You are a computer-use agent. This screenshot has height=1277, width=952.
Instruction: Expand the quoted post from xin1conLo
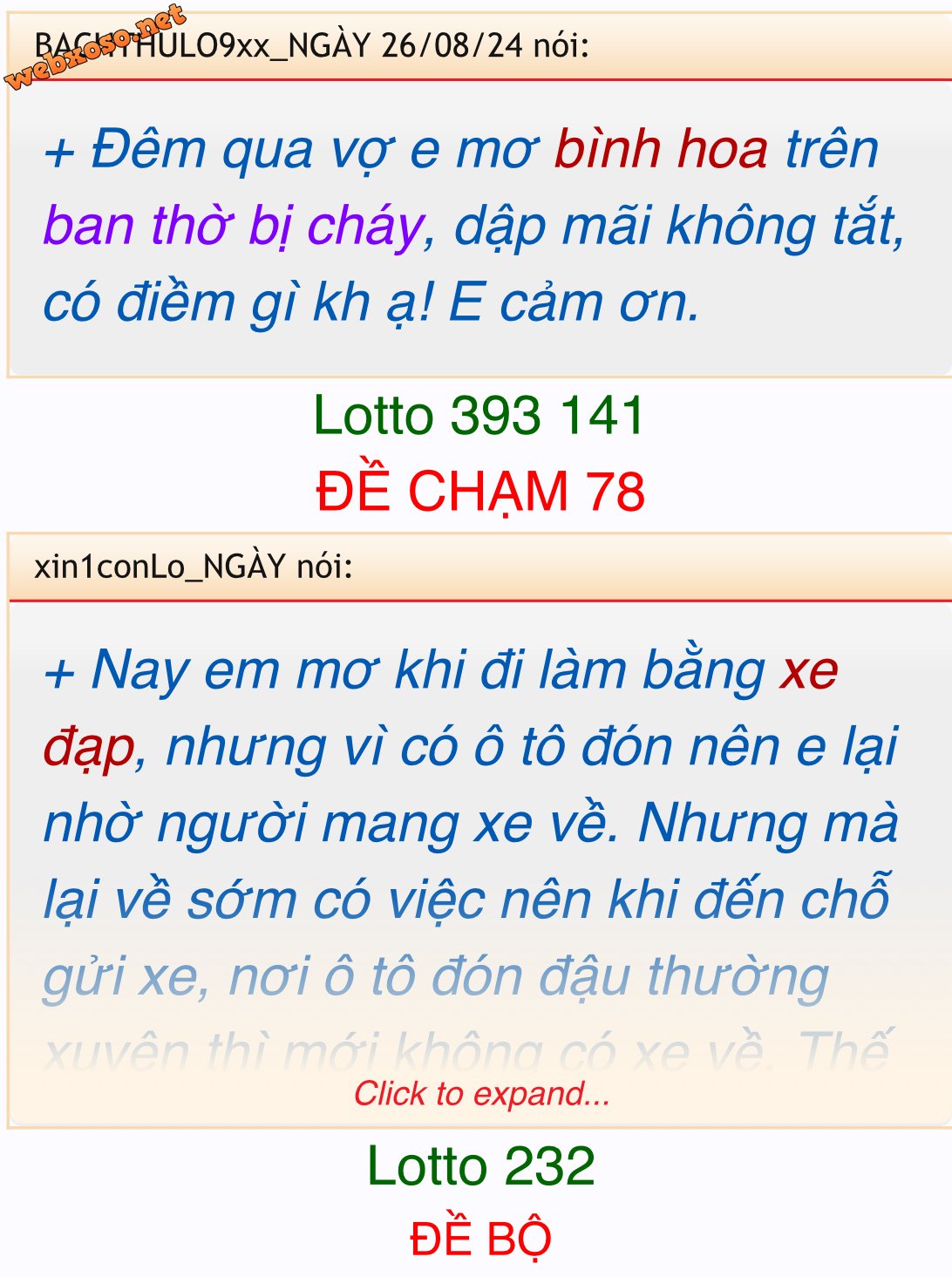coord(481,1093)
